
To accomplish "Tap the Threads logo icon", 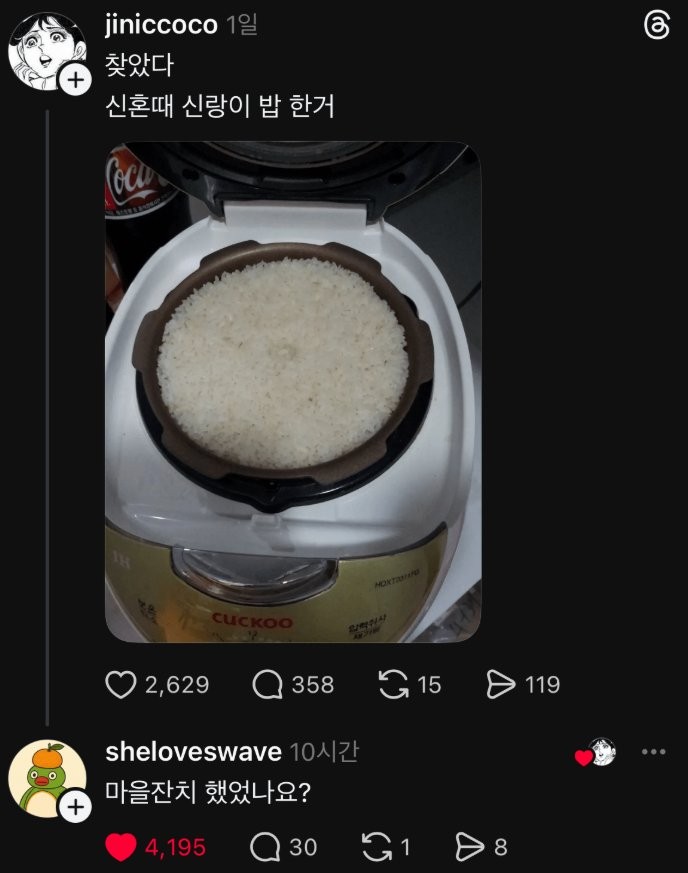I will point(655,27).
